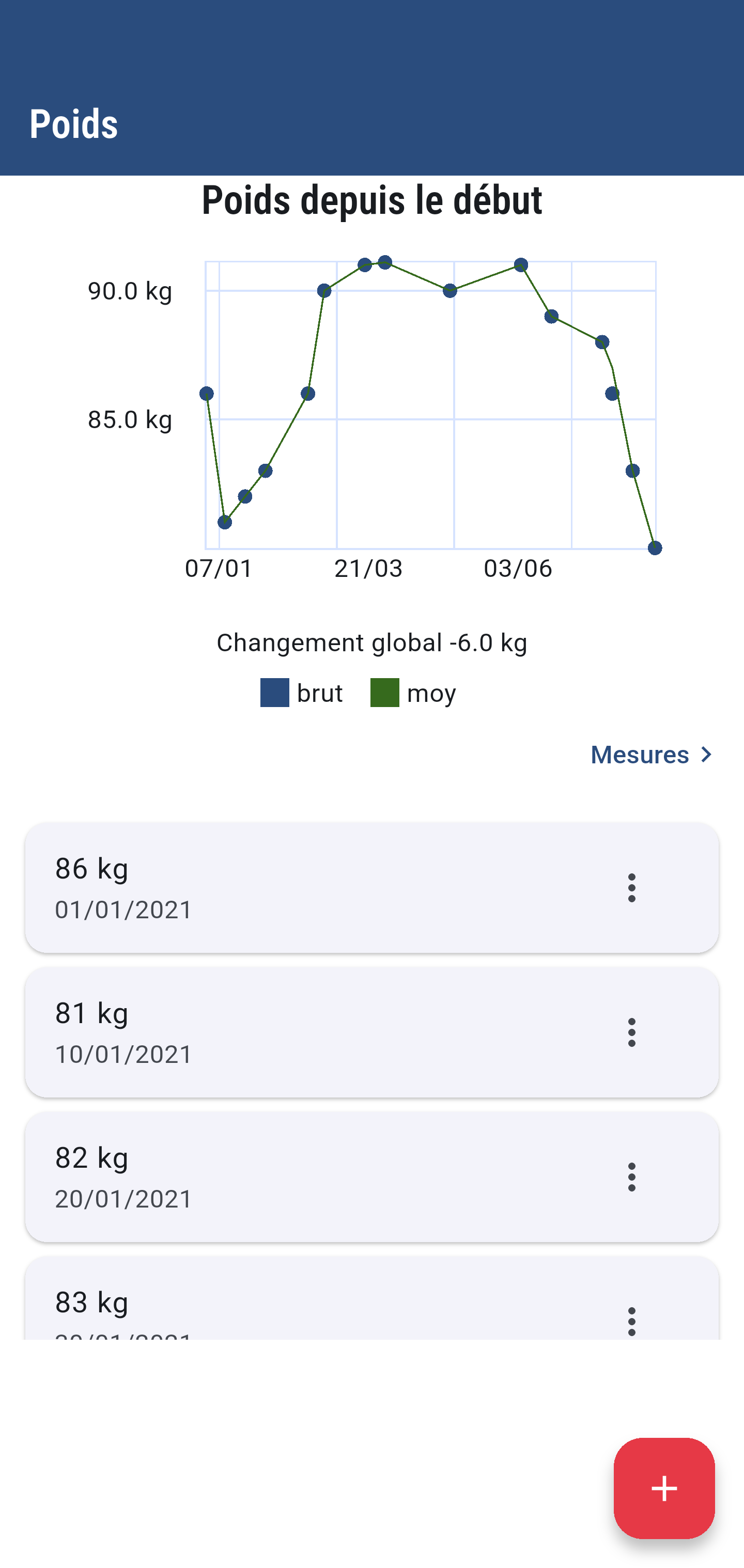The image size is (744, 1568).
Task: Open options for the 83 kg entry
Action: tap(631, 1321)
